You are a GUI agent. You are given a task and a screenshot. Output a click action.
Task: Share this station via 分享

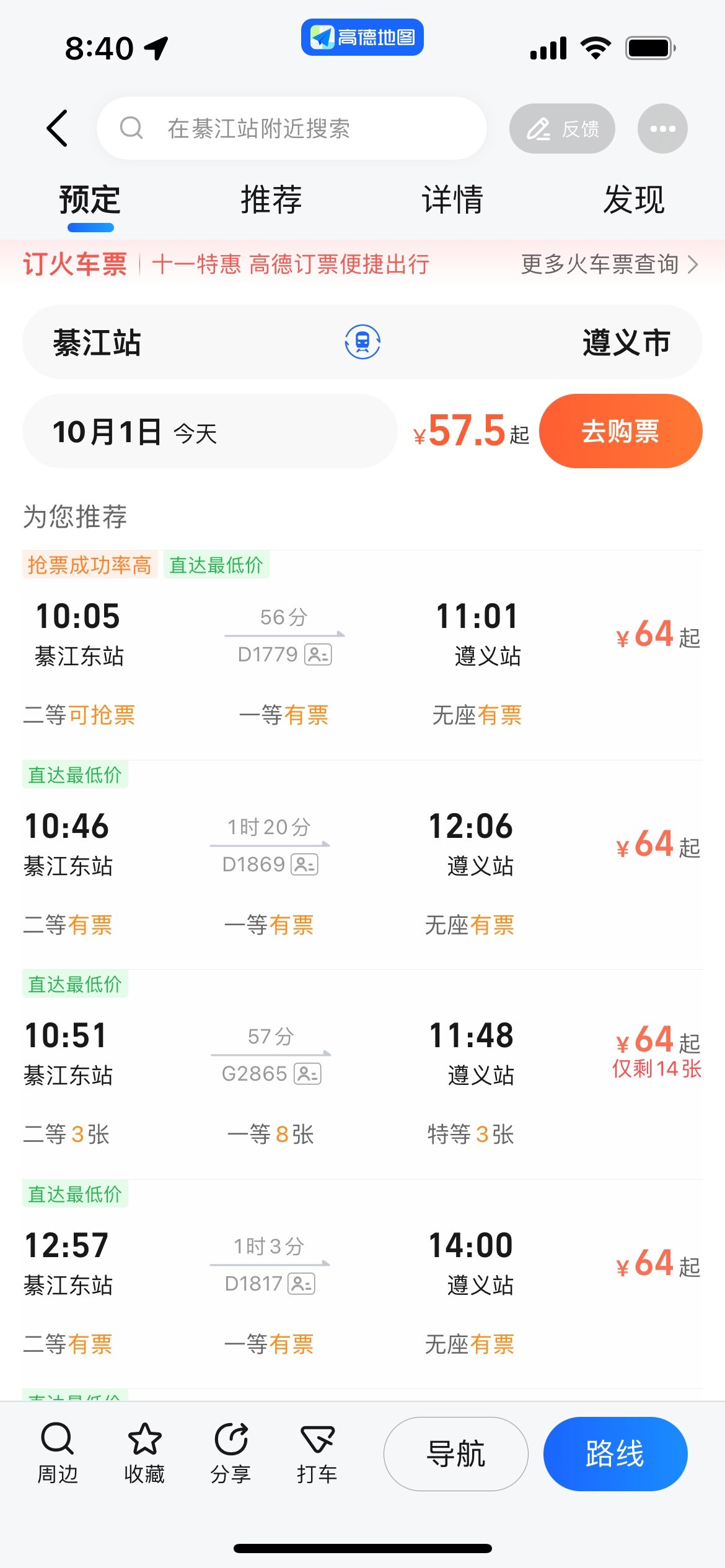click(x=231, y=1453)
